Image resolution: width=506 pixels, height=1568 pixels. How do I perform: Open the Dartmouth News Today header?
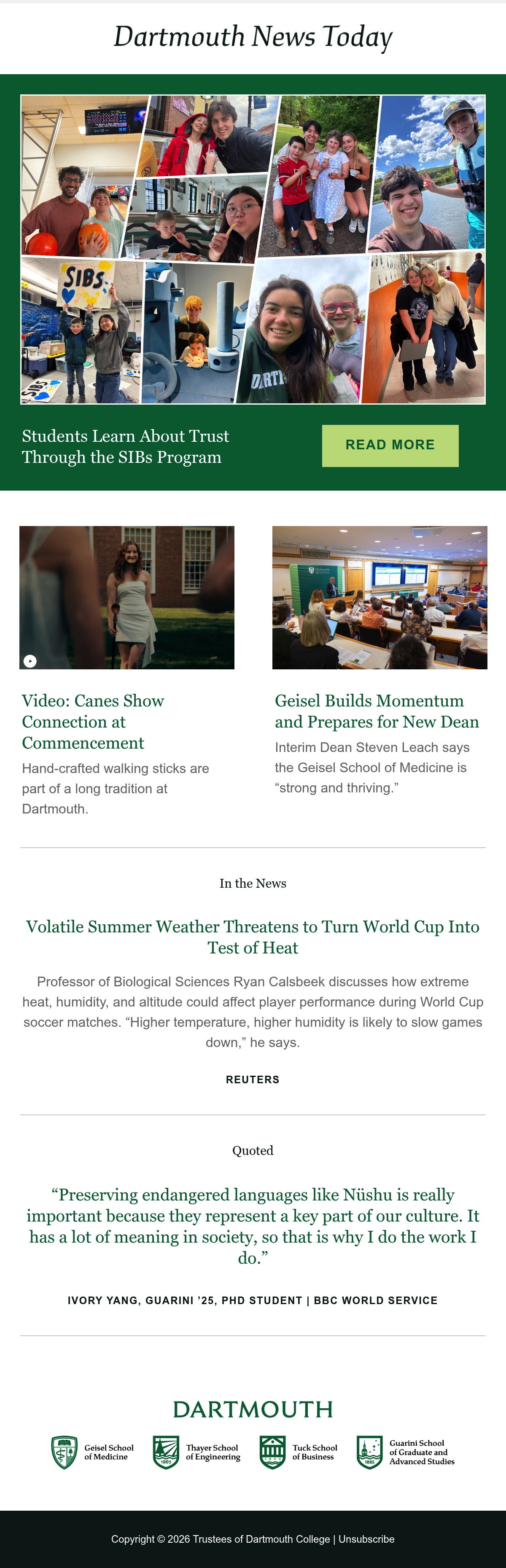(x=253, y=37)
